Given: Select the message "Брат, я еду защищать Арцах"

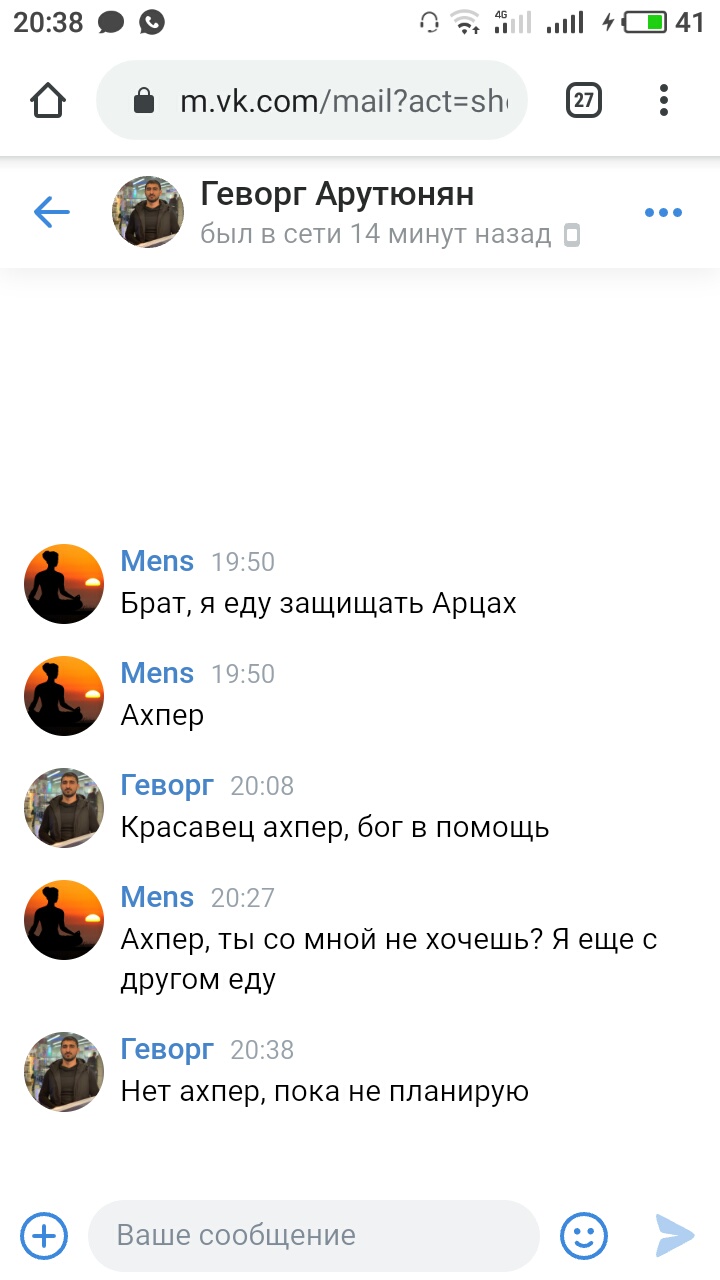Looking at the screenshot, I should click(318, 604).
